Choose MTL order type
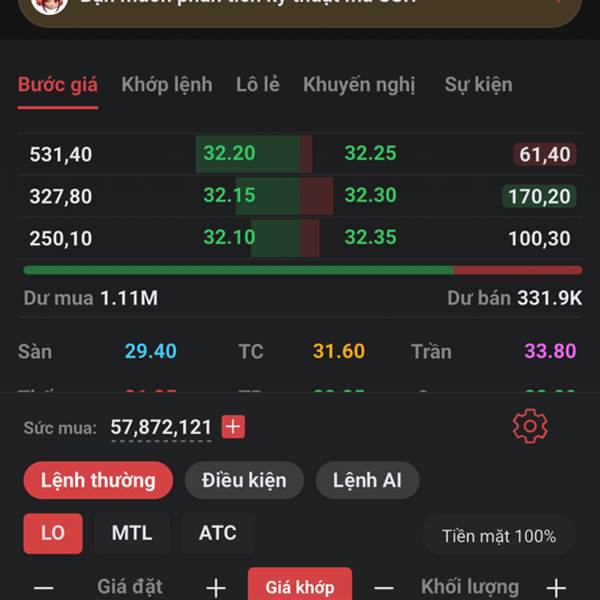 point(132,533)
